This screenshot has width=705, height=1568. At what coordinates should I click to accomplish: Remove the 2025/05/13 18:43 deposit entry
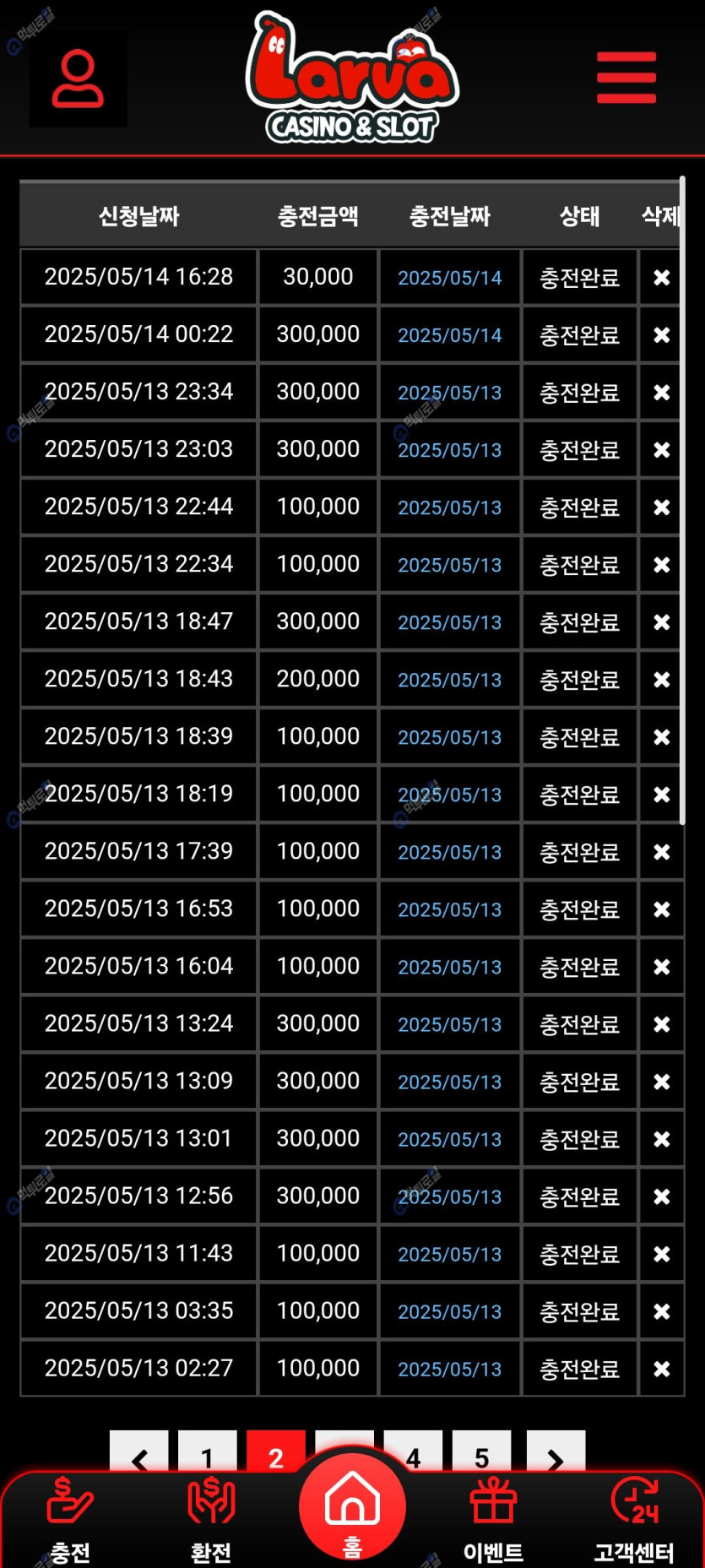[x=662, y=680]
